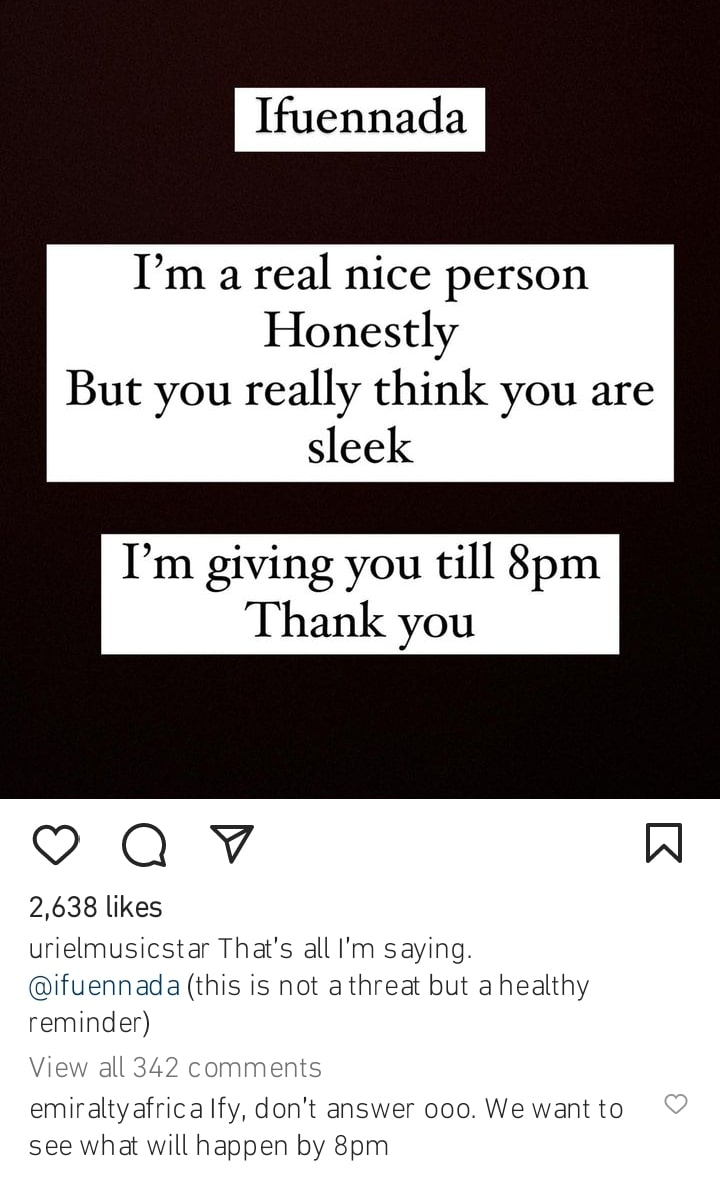Open emiraltyafrica's profile
The width and height of the screenshot is (720, 1188).
(115, 1108)
